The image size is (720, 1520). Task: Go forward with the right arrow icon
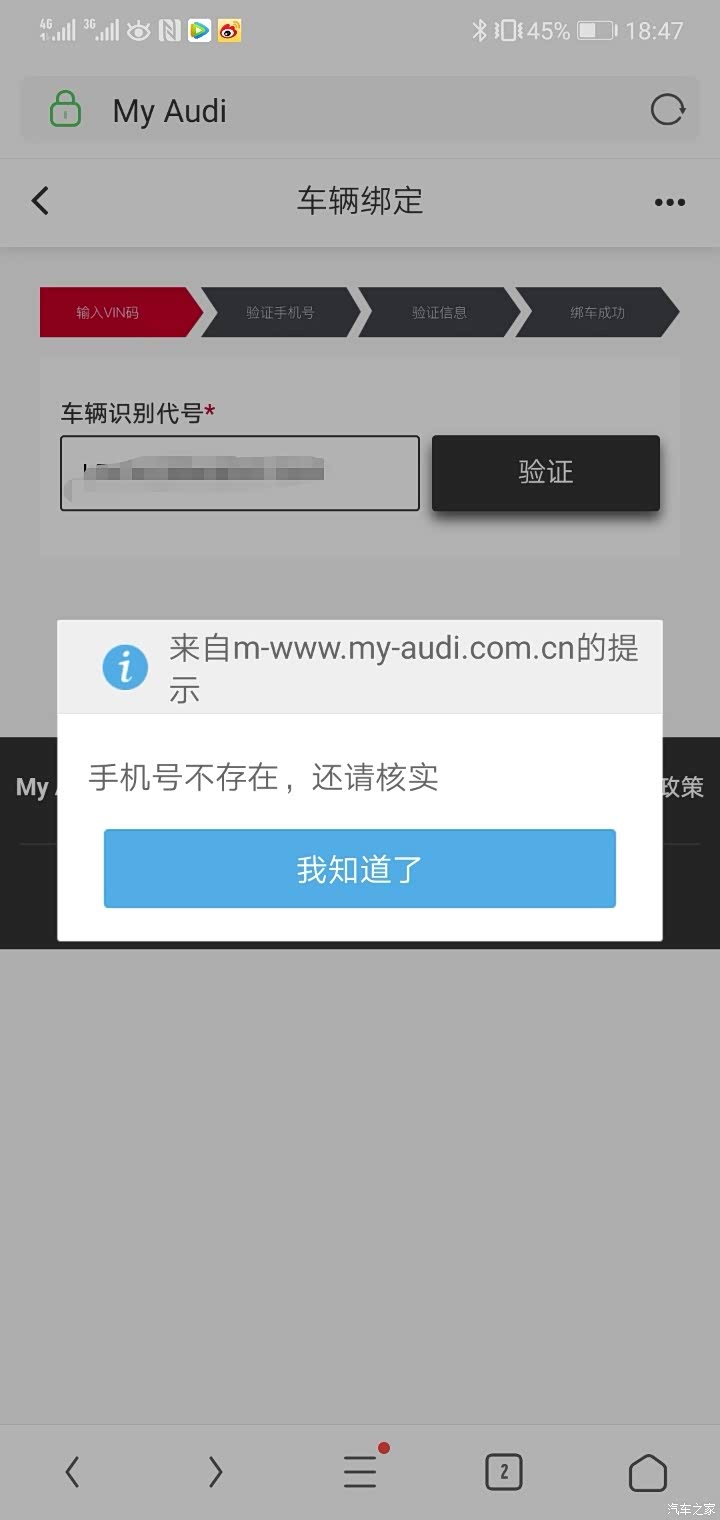pyautogui.click(x=215, y=1471)
